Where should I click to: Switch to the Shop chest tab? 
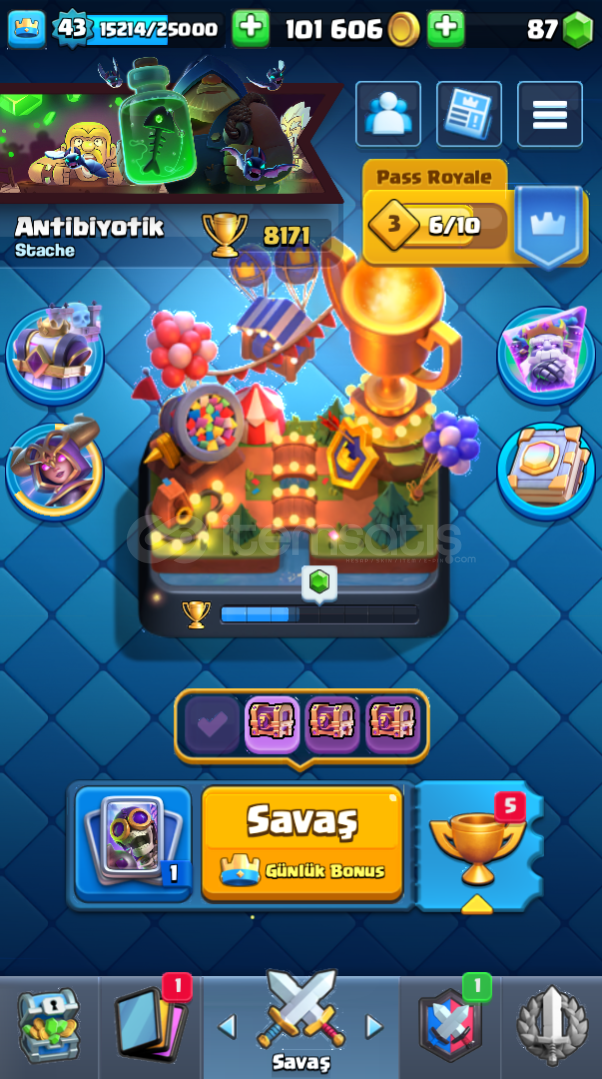[49, 1027]
